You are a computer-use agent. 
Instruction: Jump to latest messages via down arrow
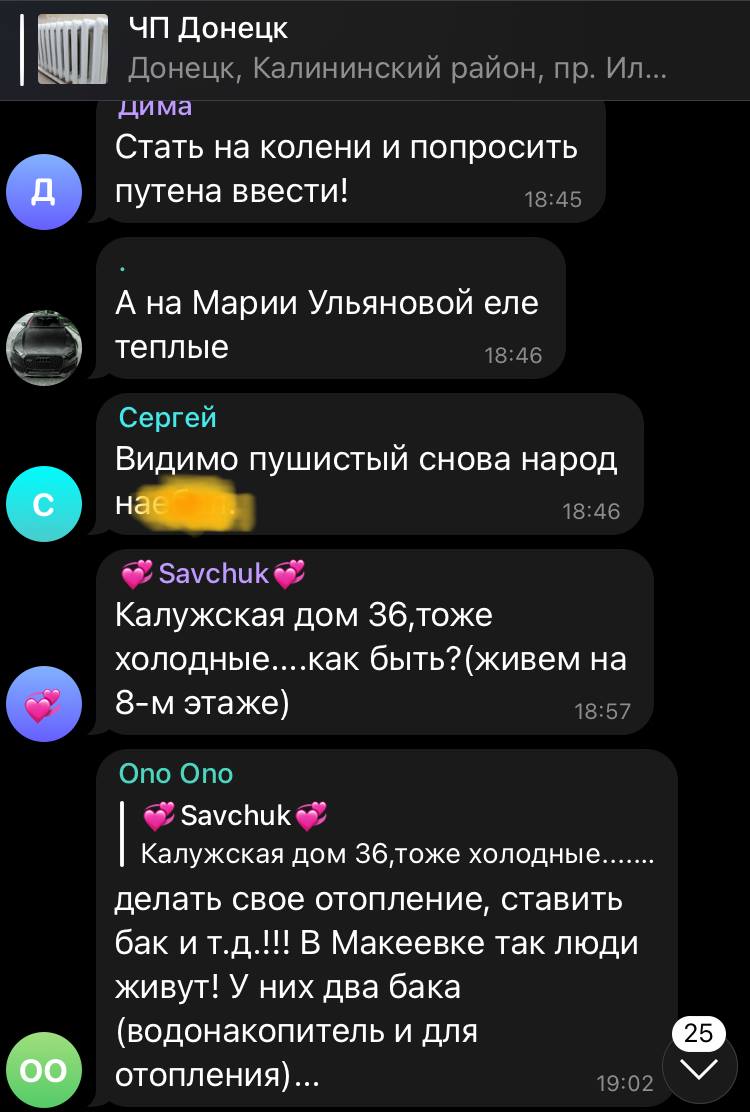699,1069
